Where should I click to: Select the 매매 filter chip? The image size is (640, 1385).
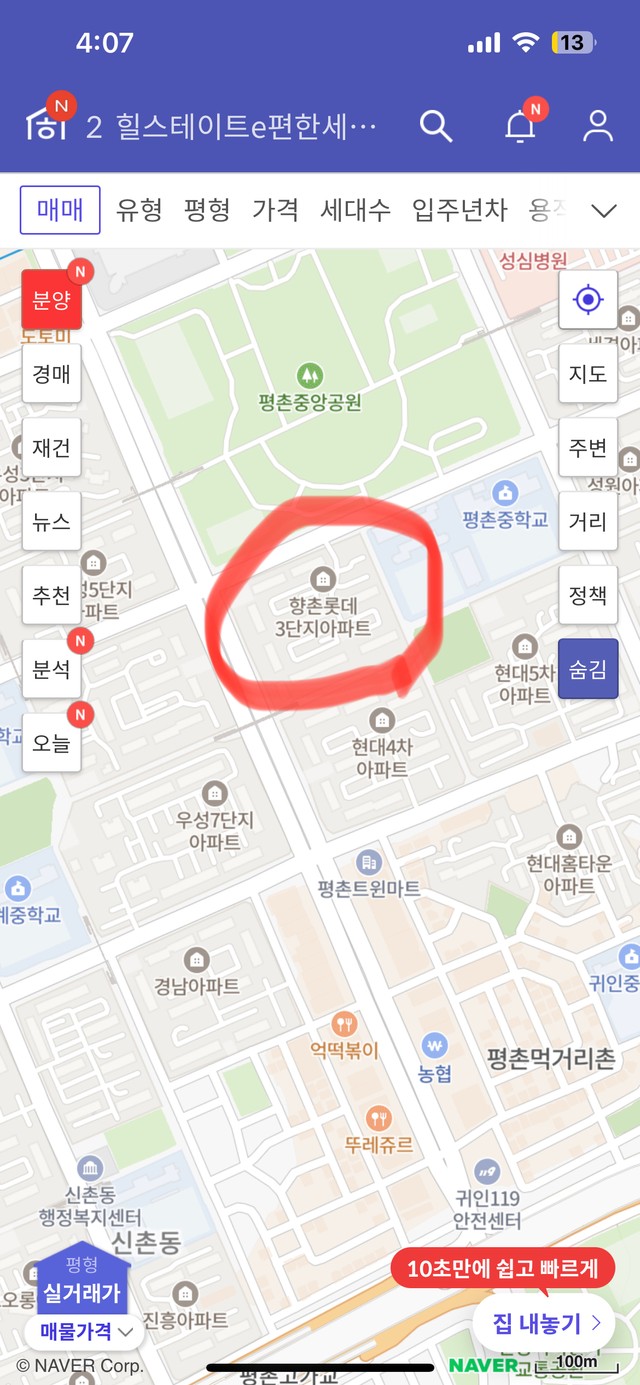coord(61,210)
